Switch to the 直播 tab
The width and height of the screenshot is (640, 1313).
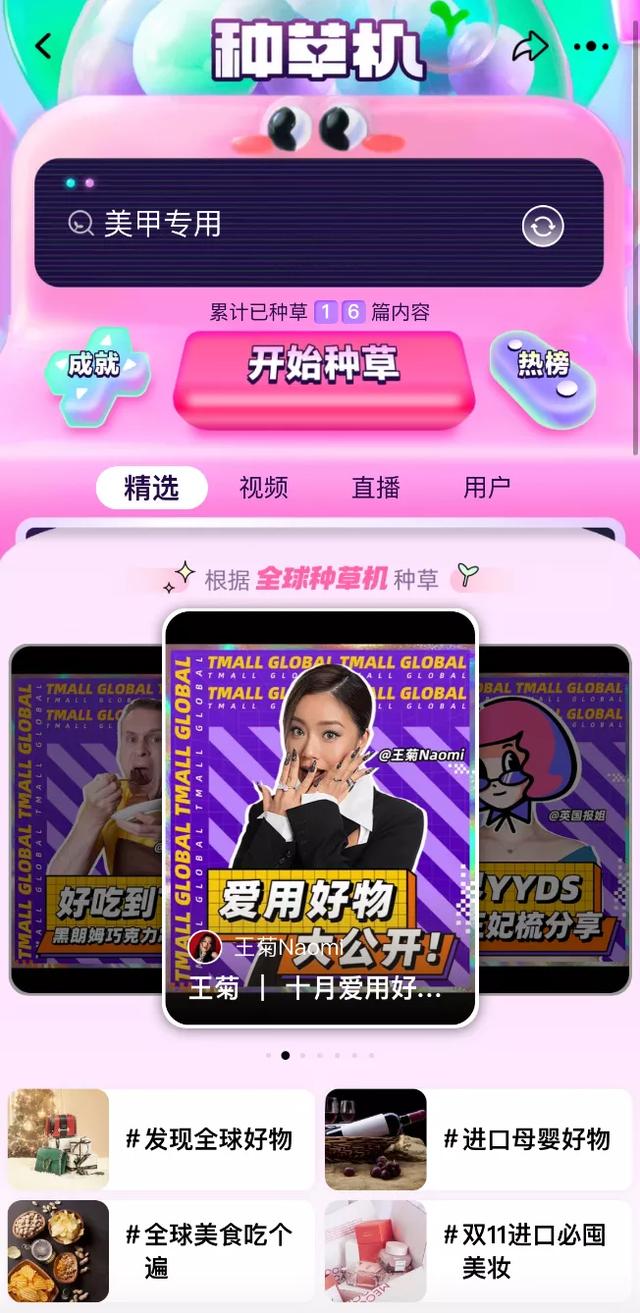click(x=376, y=488)
